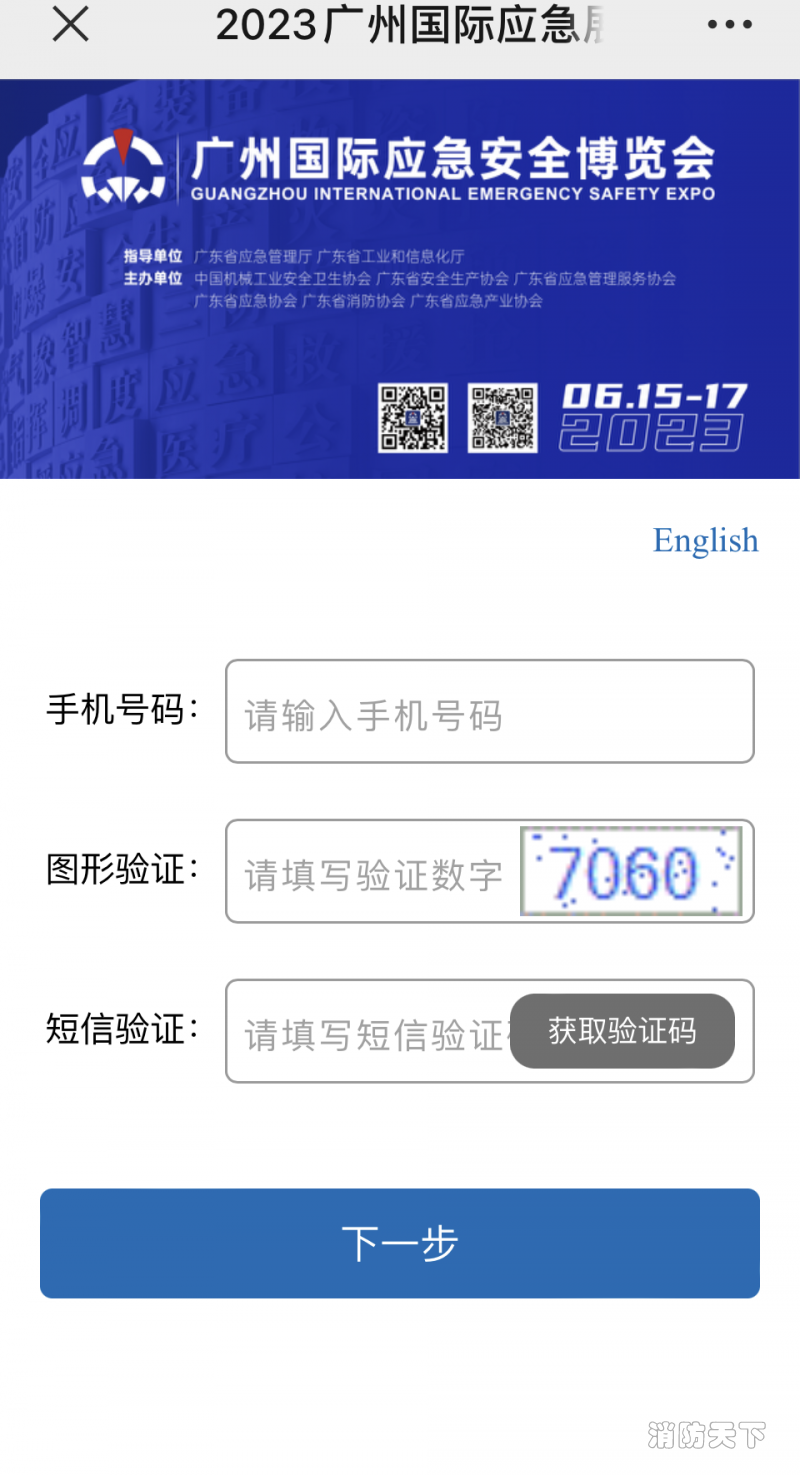Proceed with the 下一步 button
The image size is (800, 1475).
400,1243
